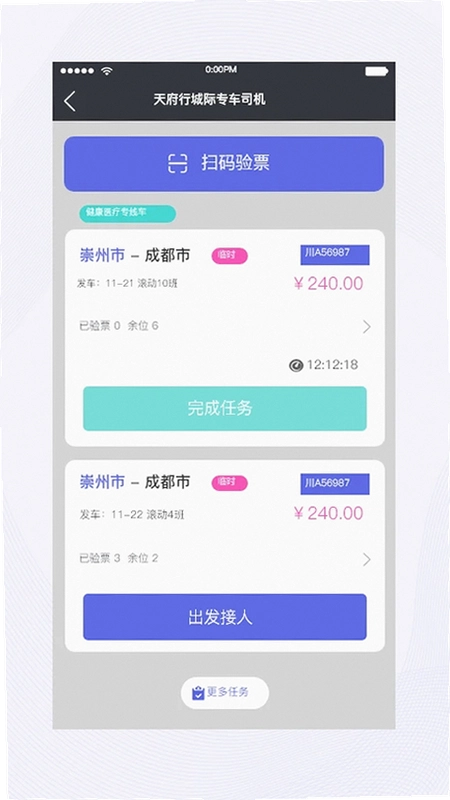Go back using the header arrow
The width and height of the screenshot is (450, 800).
tap(70, 101)
